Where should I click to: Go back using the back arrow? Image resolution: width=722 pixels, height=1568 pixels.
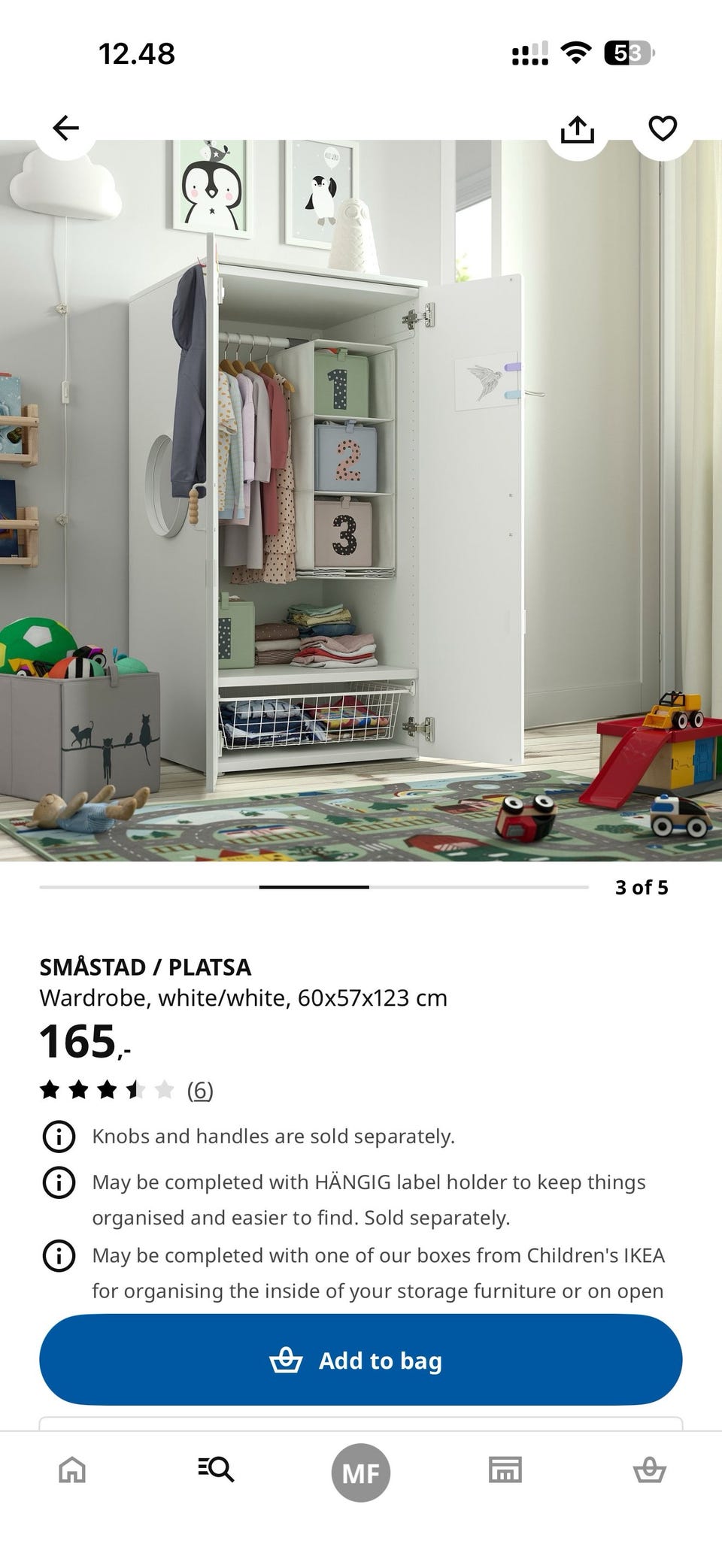66,129
